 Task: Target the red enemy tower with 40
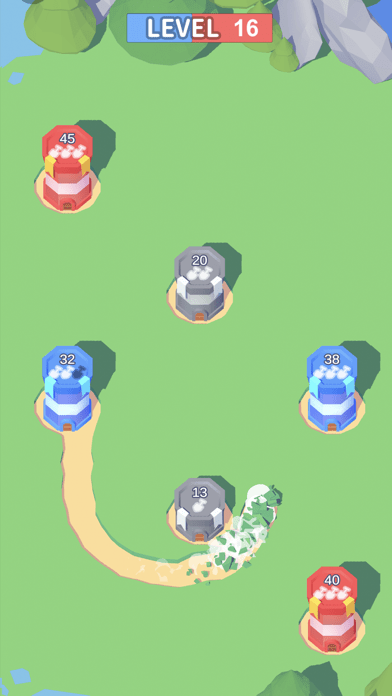pyautogui.click(x=332, y=609)
